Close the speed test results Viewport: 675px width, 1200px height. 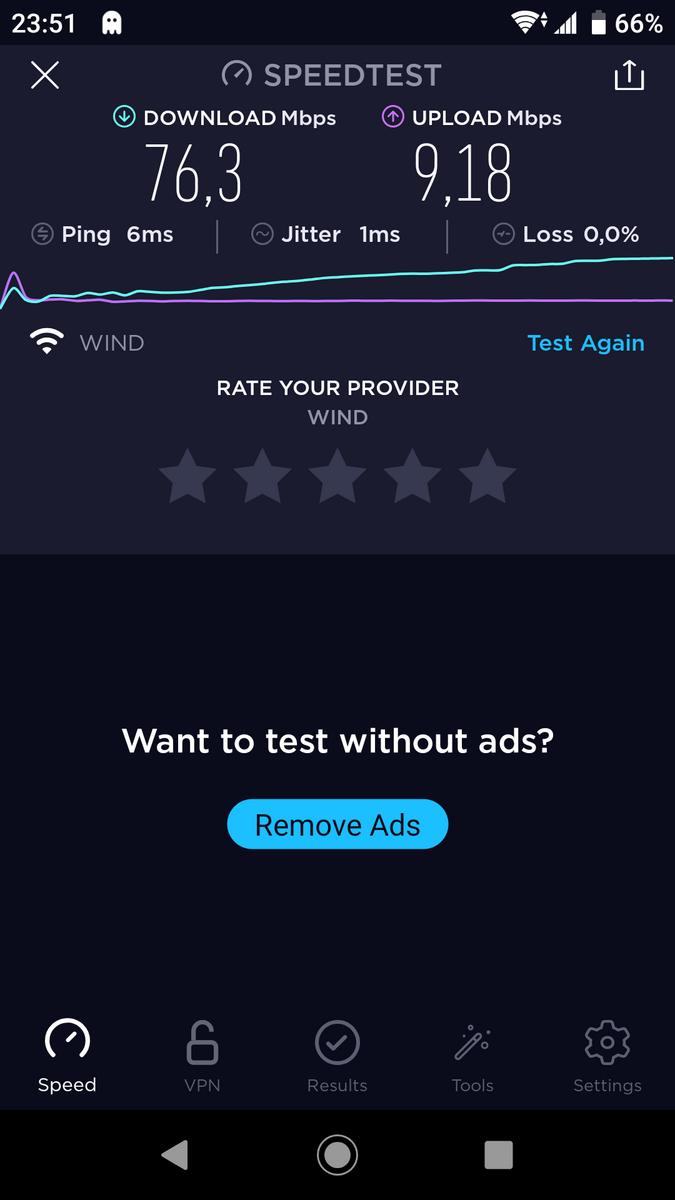[45, 75]
